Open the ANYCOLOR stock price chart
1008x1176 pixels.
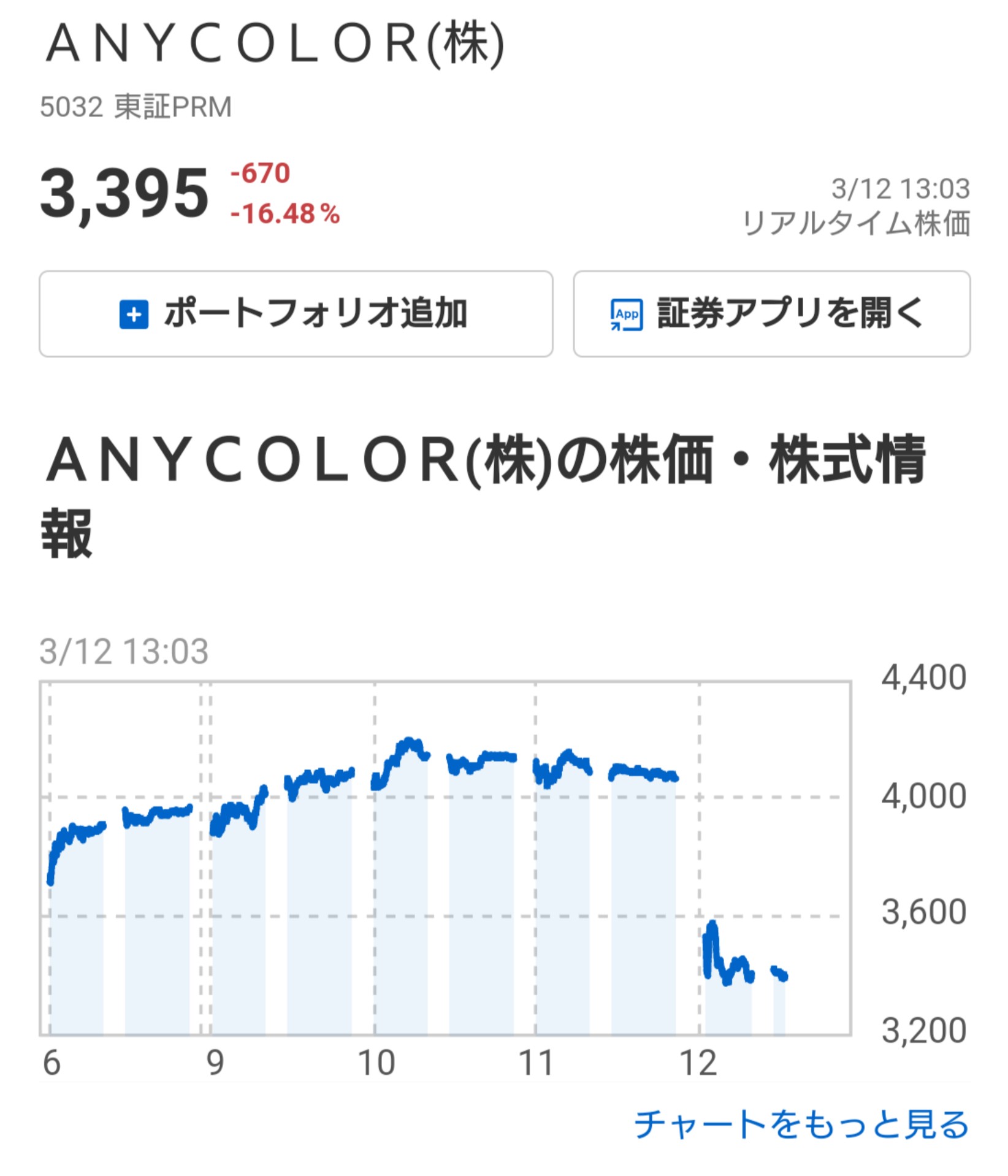(445, 858)
